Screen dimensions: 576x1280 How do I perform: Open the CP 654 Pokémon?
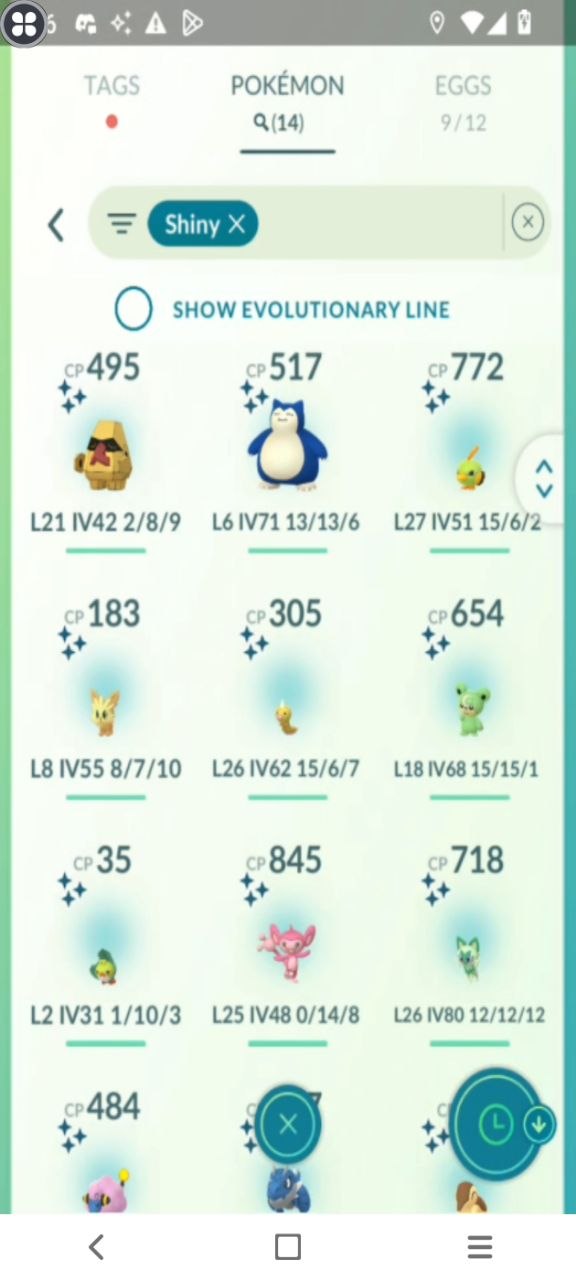(x=468, y=698)
